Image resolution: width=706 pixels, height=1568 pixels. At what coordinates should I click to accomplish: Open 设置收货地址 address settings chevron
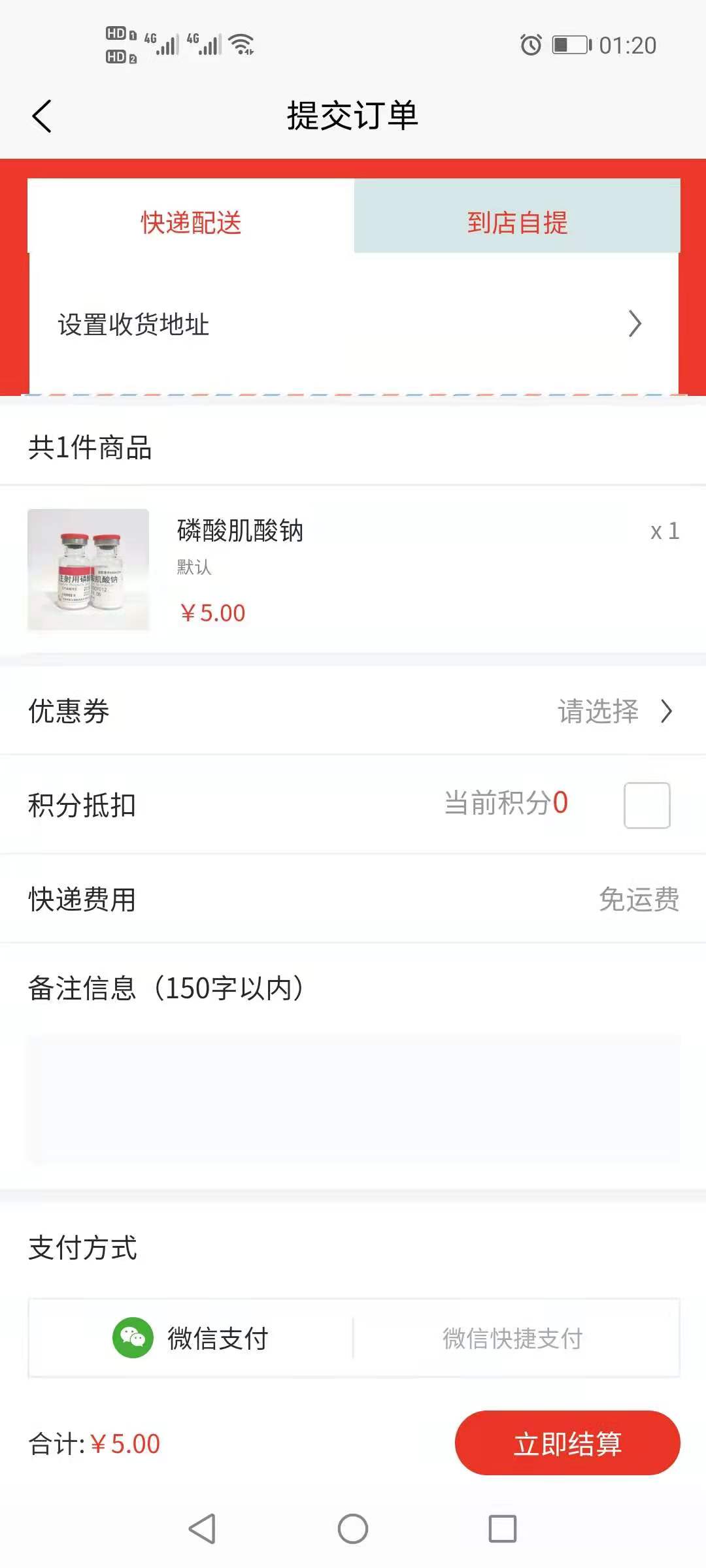(x=635, y=324)
